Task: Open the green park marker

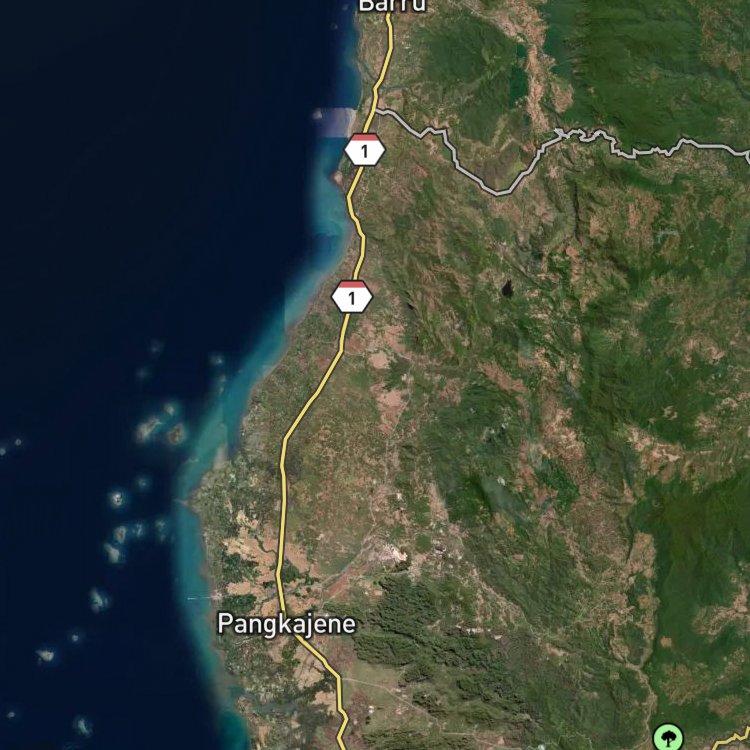Action: pos(669,738)
